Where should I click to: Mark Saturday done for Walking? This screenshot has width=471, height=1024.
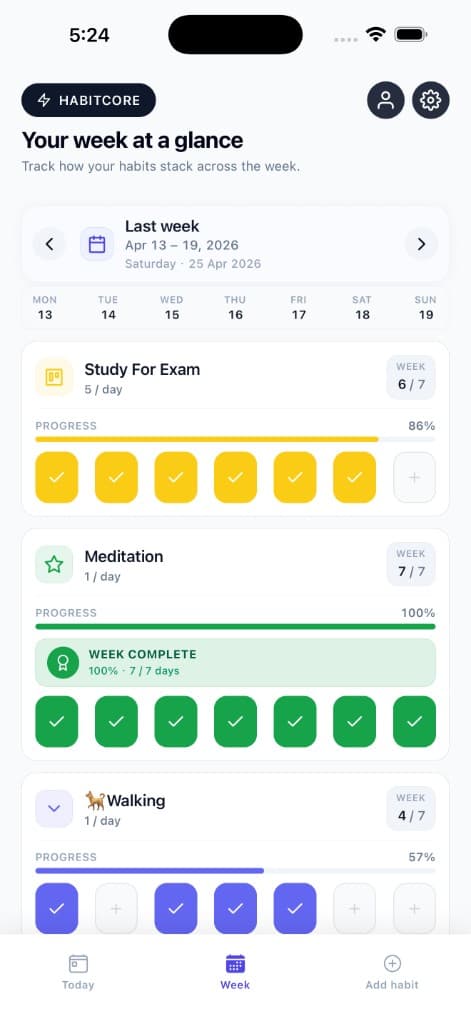(354, 908)
